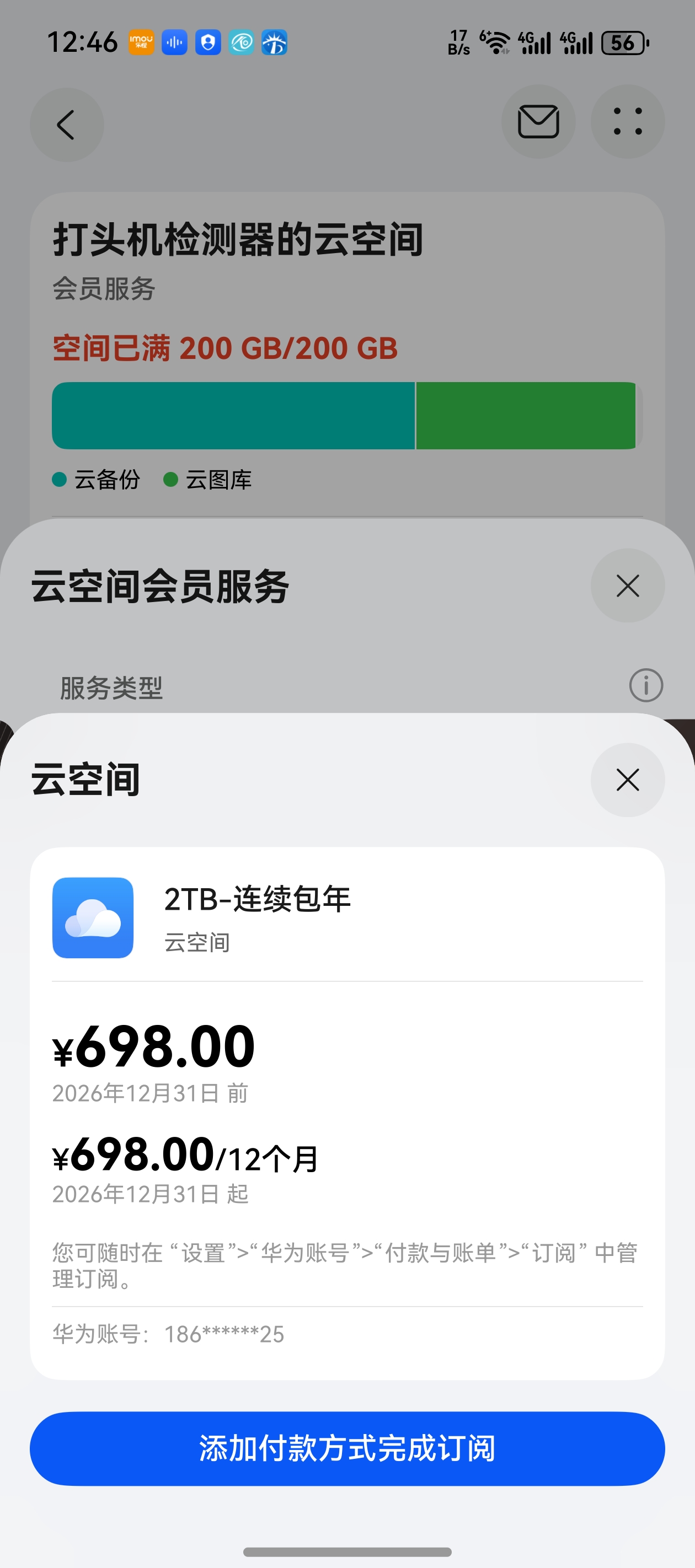
Task: 点击“添加付款方式完成订阅”按钮
Action: [x=347, y=1448]
